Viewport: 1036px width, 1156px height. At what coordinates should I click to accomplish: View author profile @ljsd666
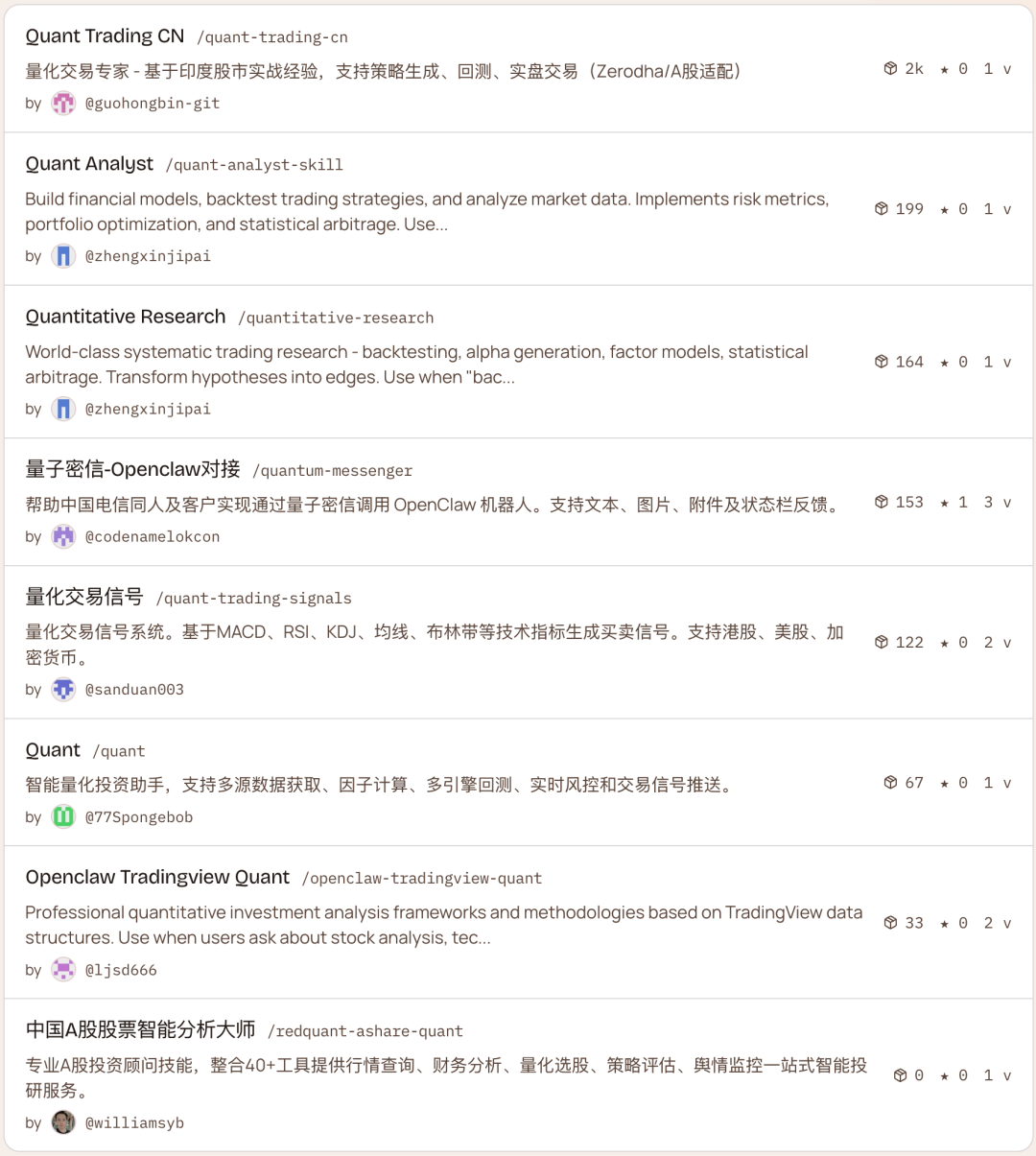pyautogui.click(x=121, y=970)
